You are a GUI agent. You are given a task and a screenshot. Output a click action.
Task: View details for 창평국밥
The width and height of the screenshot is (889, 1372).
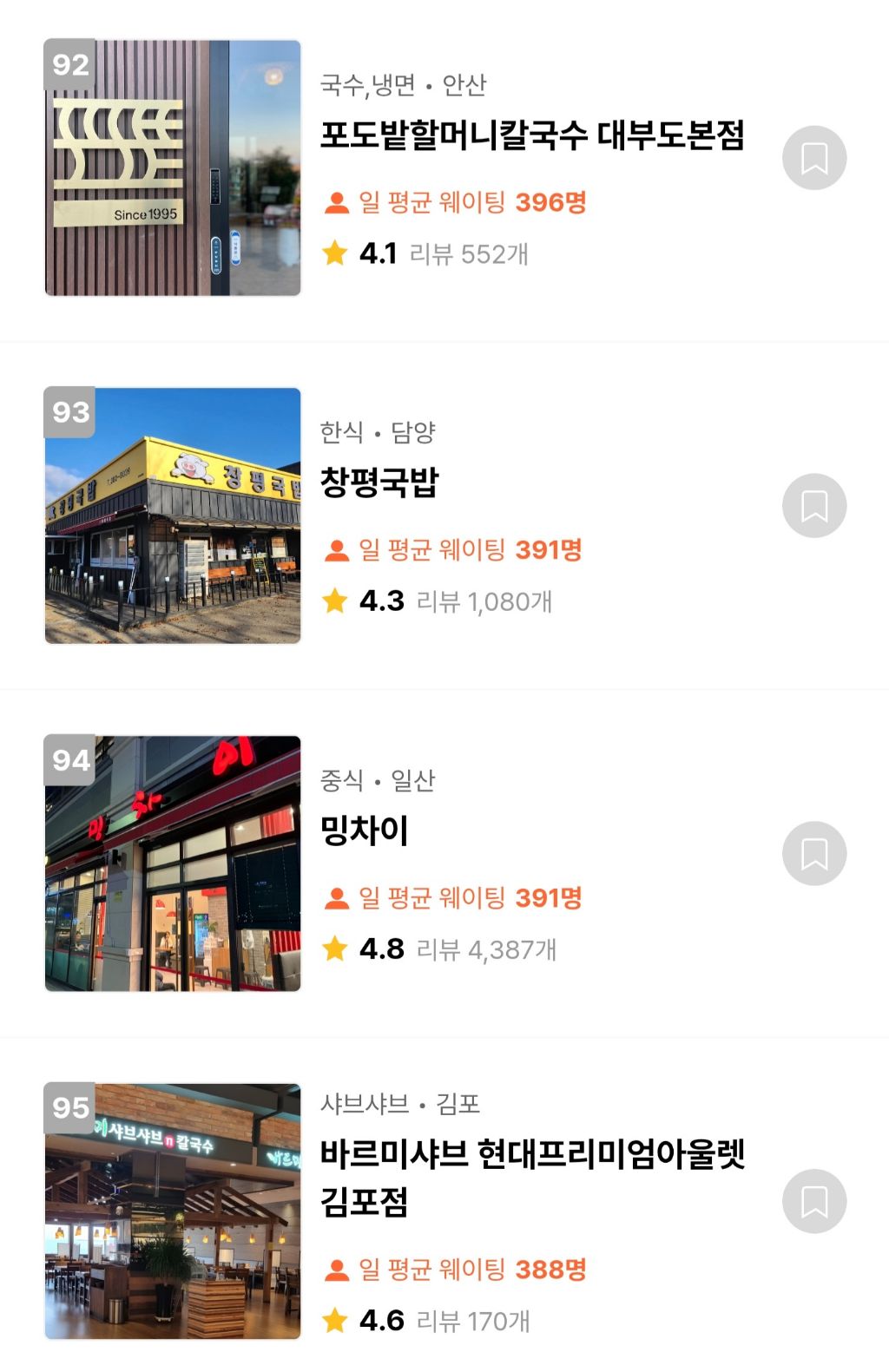tap(379, 482)
